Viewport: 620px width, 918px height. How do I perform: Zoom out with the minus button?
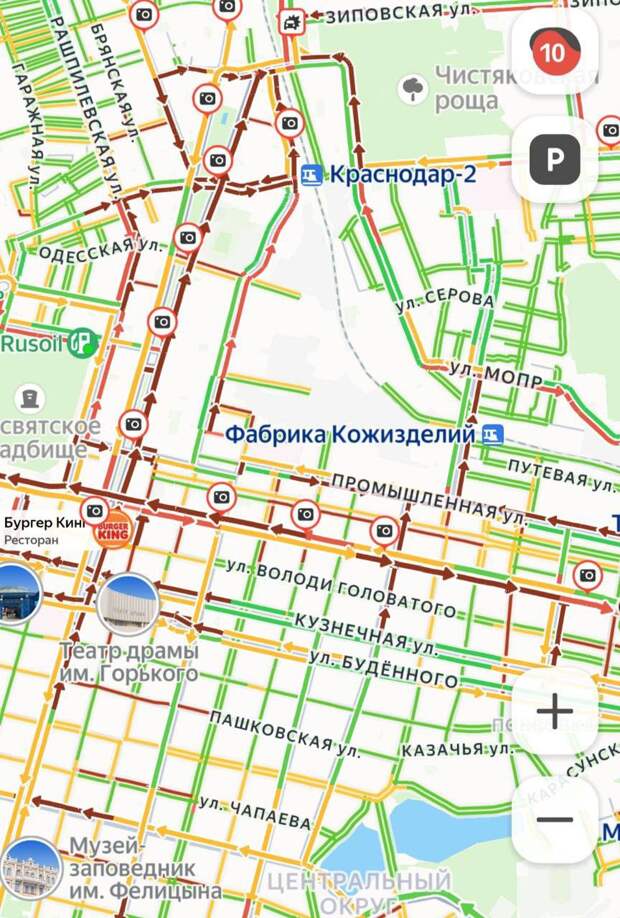[x=554, y=820]
